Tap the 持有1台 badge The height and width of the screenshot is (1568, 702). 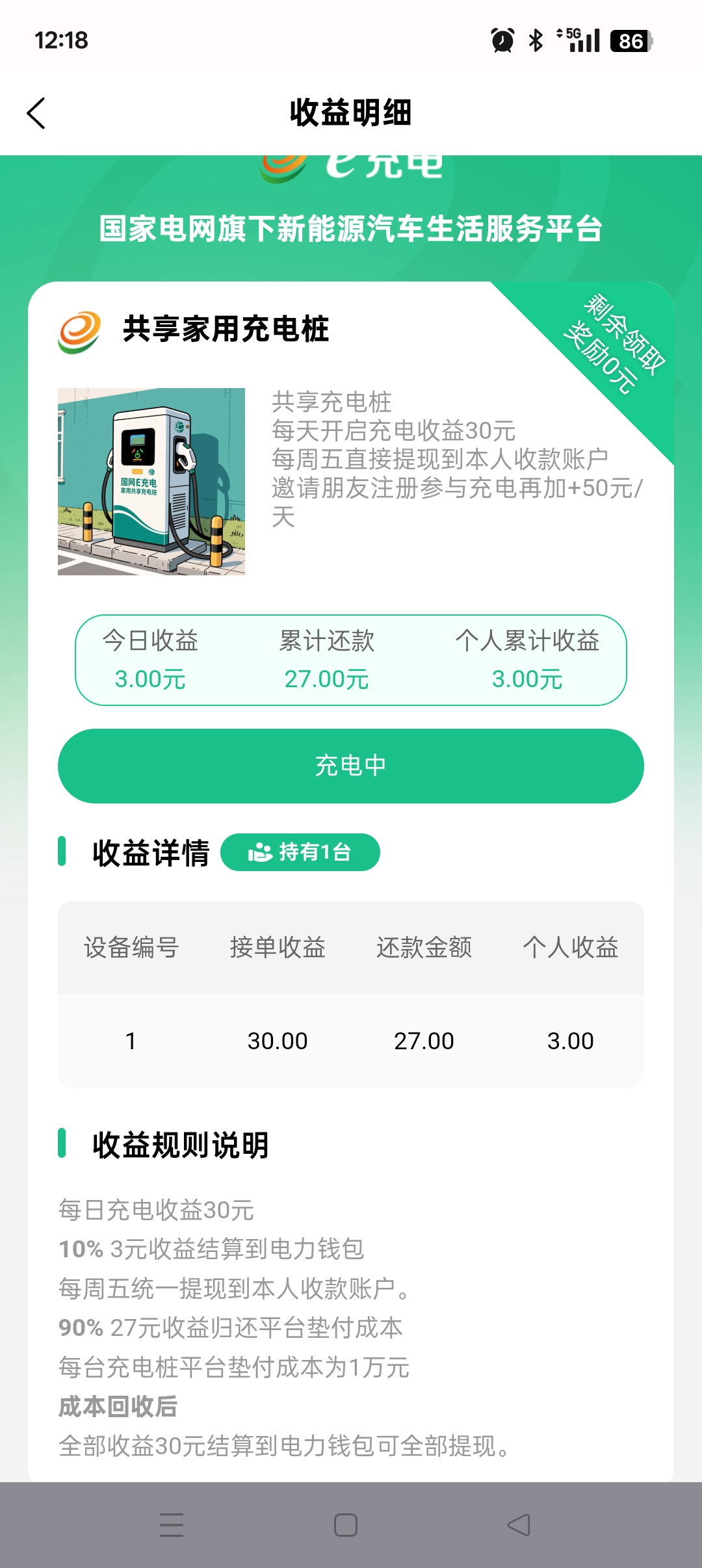point(300,852)
